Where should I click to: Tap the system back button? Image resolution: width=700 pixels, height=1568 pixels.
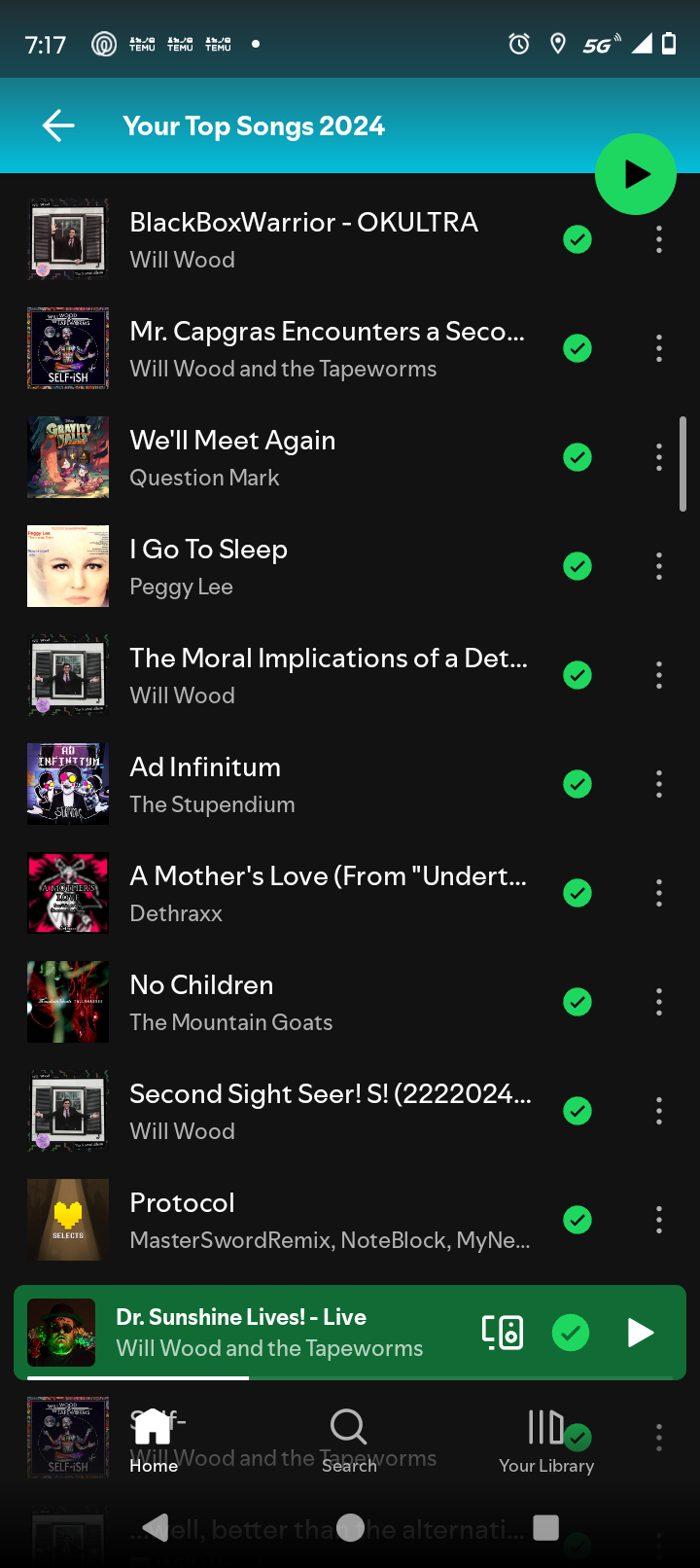(156, 1527)
